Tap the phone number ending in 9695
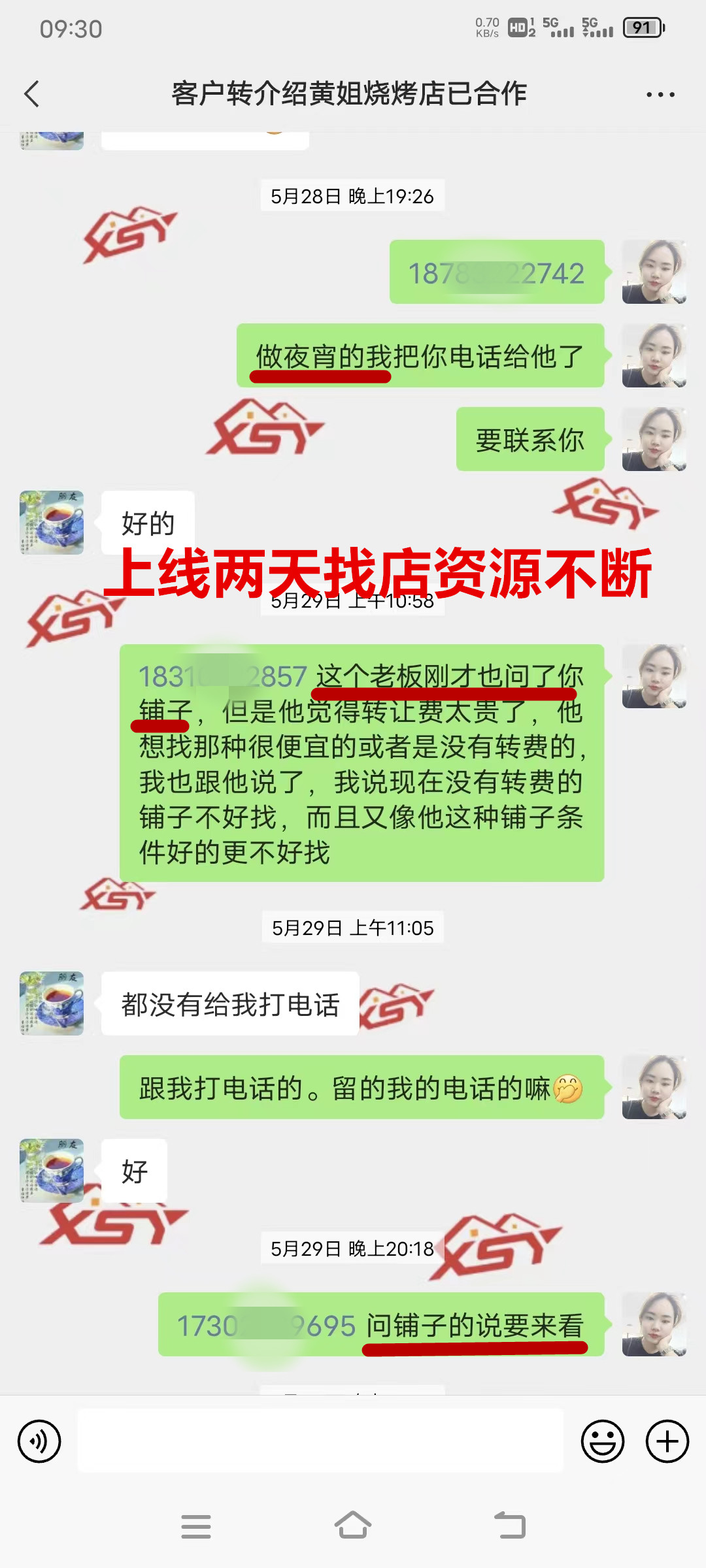This screenshot has width=706, height=1568. coord(266,1326)
